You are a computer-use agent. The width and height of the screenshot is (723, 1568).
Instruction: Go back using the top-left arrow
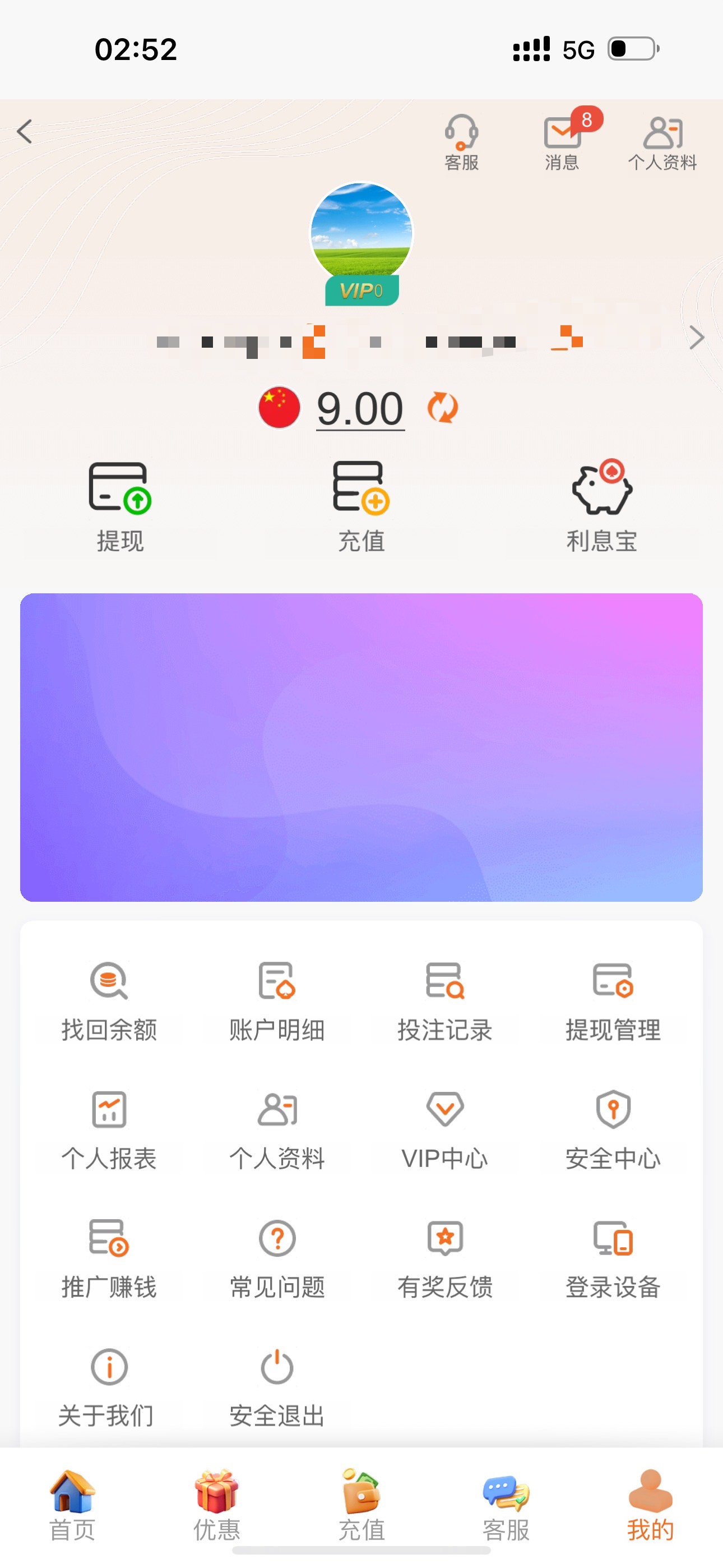click(25, 131)
